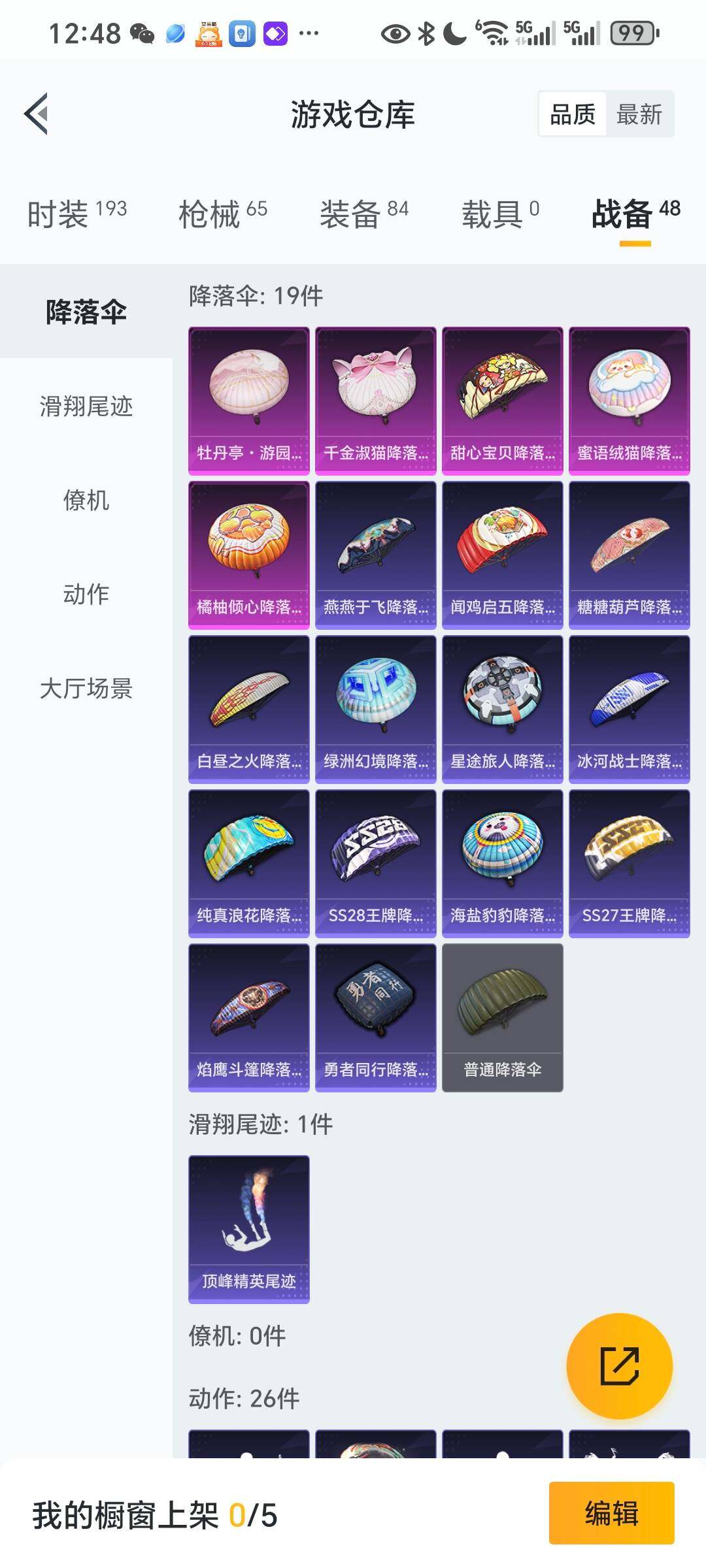Switch to the 载具 tab
706x1568 pixels.
tap(501, 214)
